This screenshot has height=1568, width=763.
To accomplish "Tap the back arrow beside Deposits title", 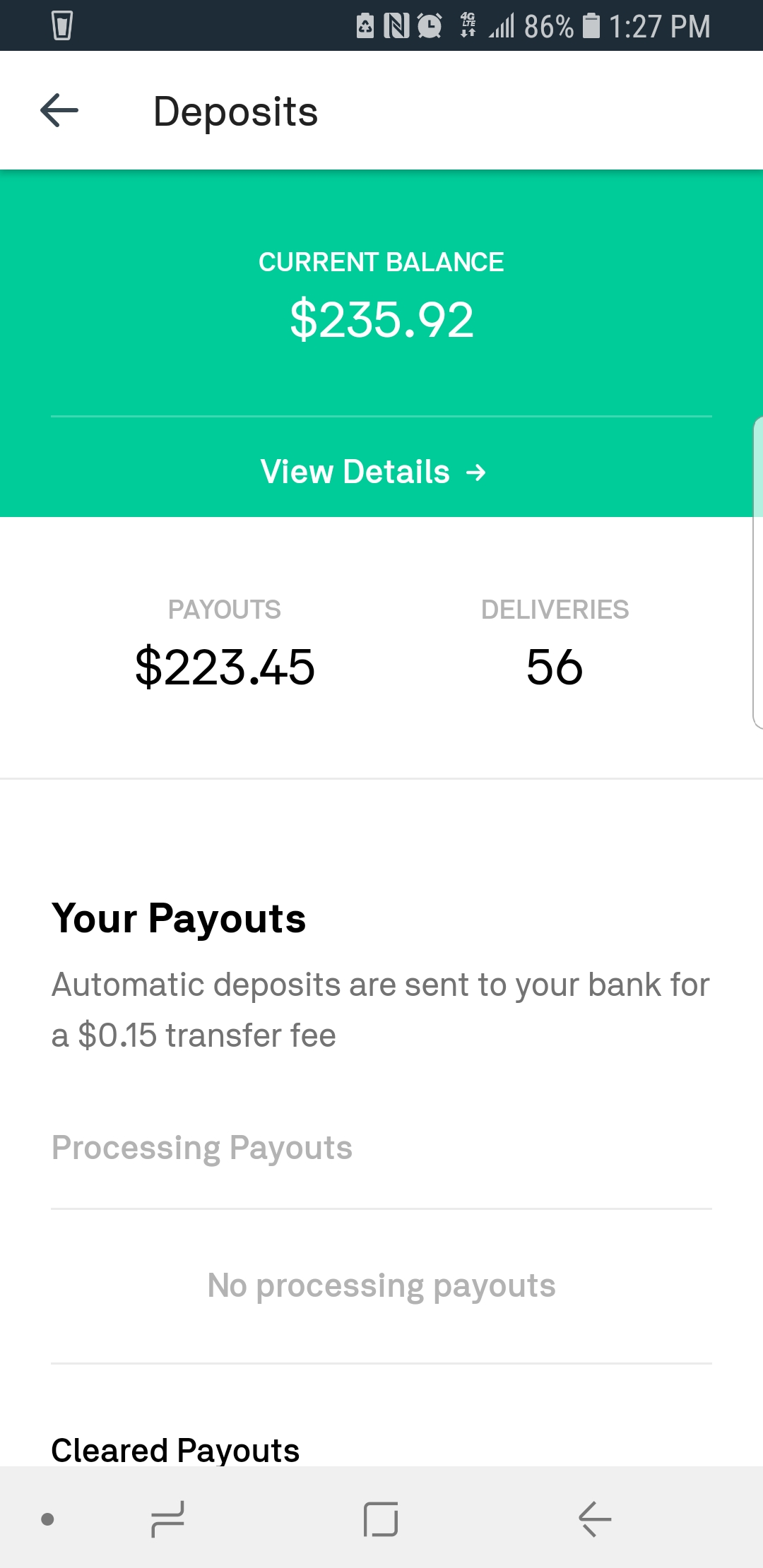I will (58, 111).
